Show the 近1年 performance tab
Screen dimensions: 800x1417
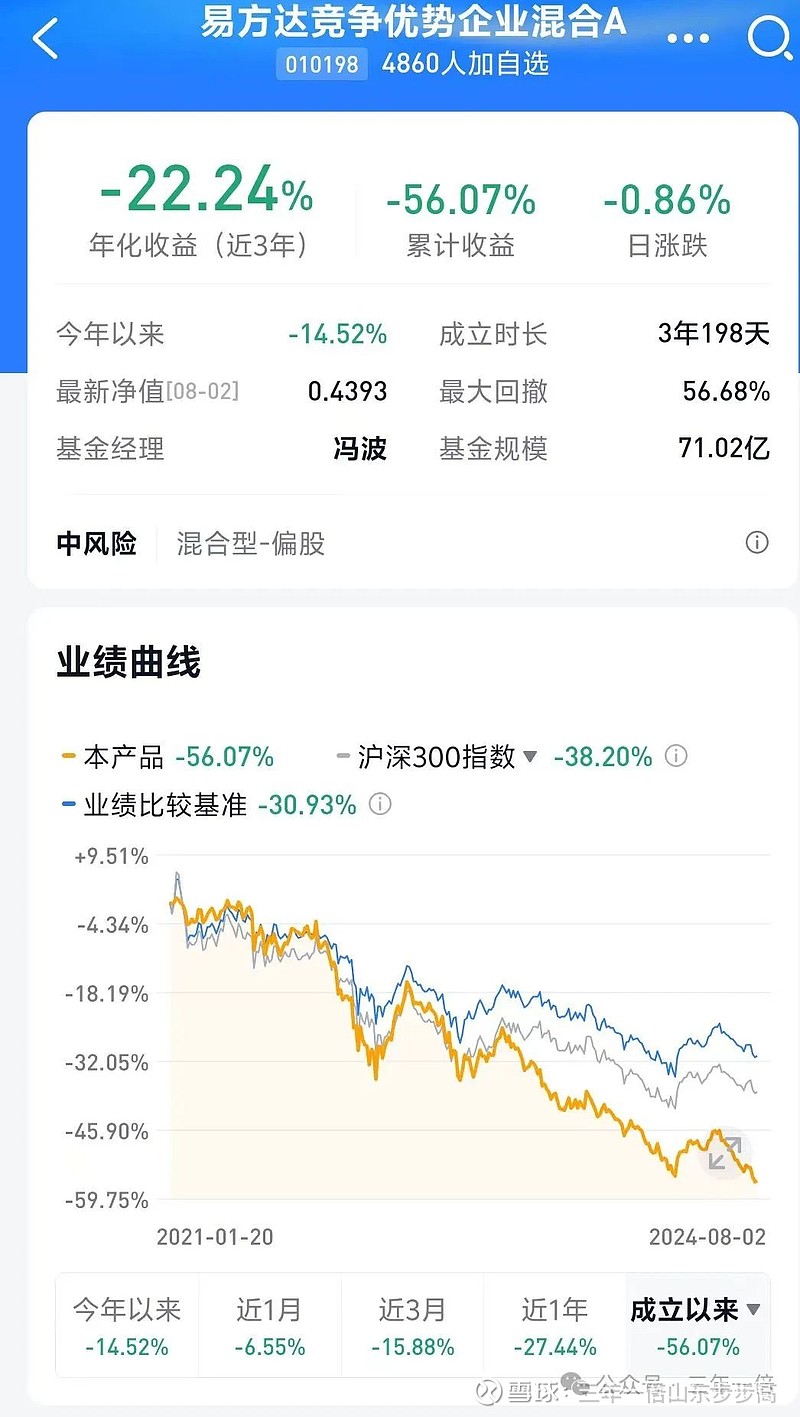[x=555, y=1326]
